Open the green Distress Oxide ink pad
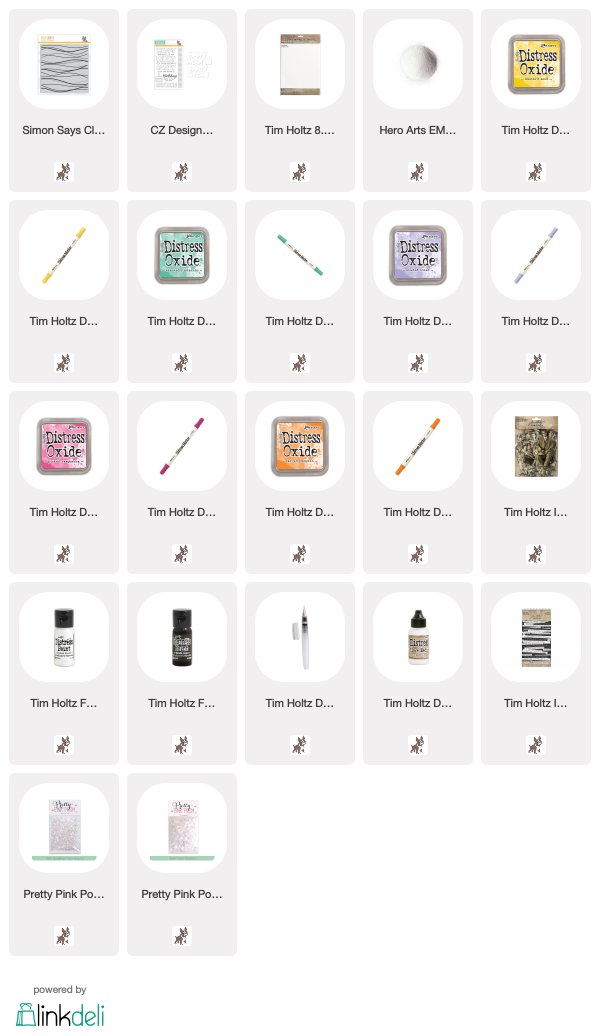This screenshot has height=1036, width=600. [x=182, y=291]
